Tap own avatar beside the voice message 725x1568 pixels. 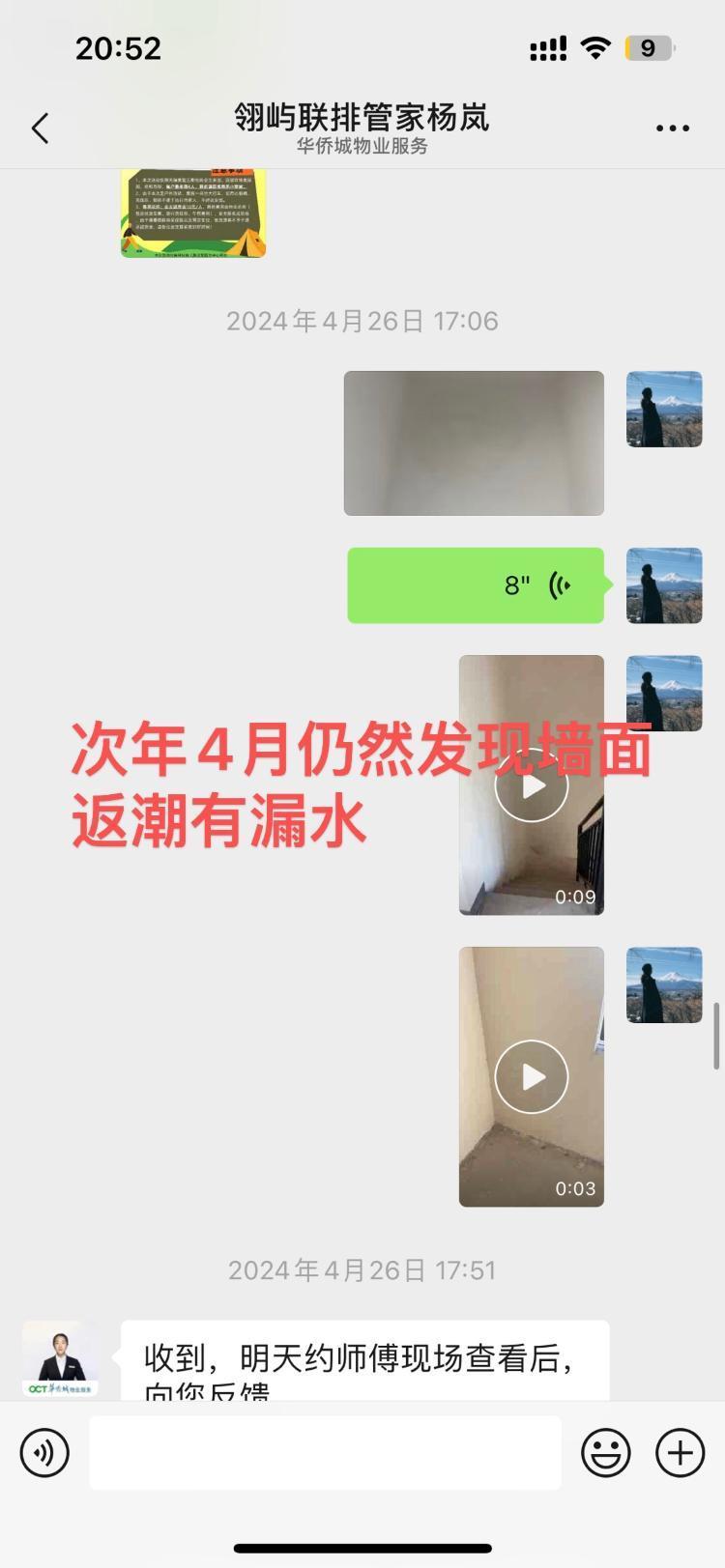tap(664, 585)
